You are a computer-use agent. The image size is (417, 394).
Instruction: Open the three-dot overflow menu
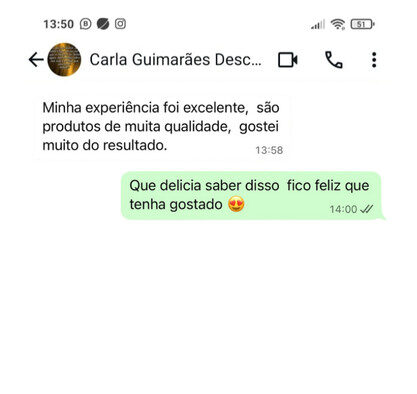(x=374, y=60)
